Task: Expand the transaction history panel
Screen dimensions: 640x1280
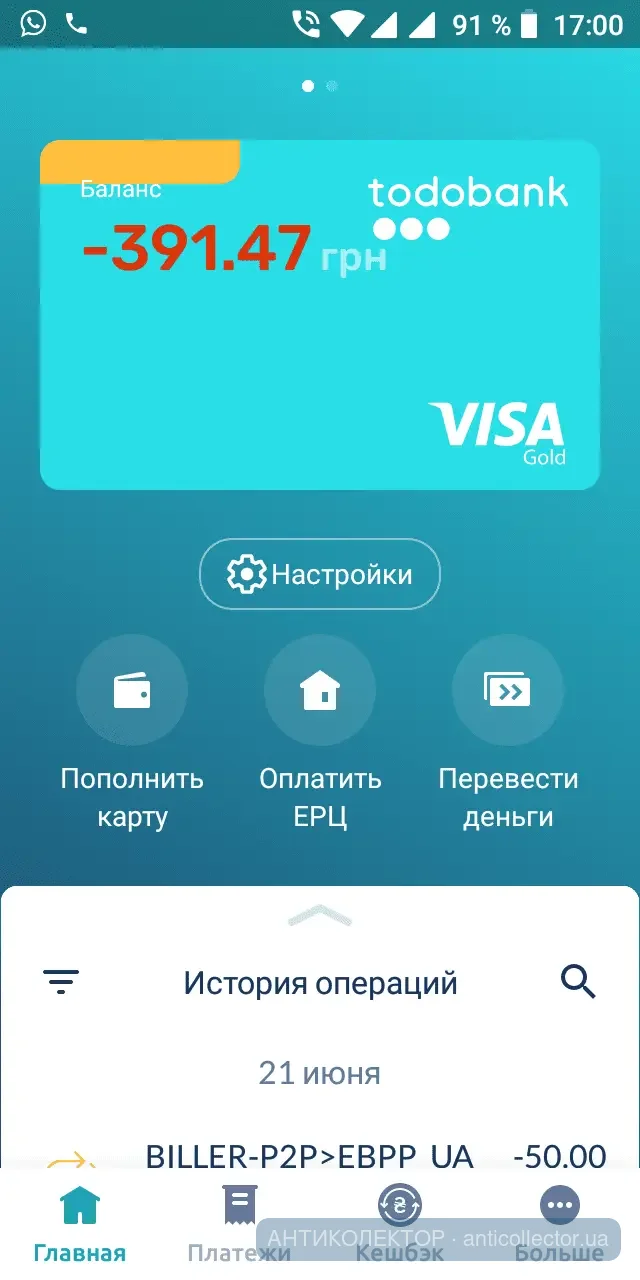Action: (x=320, y=914)
